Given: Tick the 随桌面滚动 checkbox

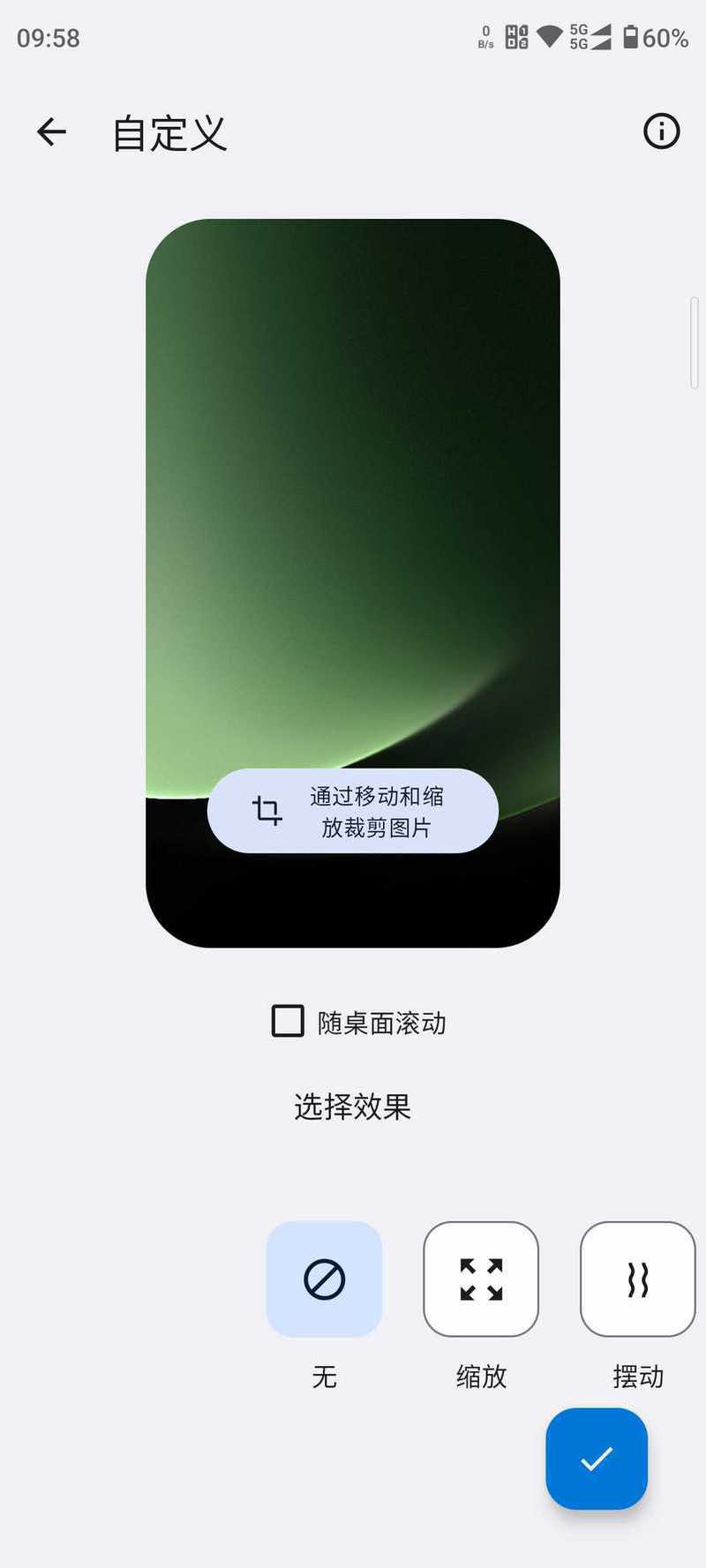Looking at the screenshot, I should pyautogui.click(x=288, y=1021).
